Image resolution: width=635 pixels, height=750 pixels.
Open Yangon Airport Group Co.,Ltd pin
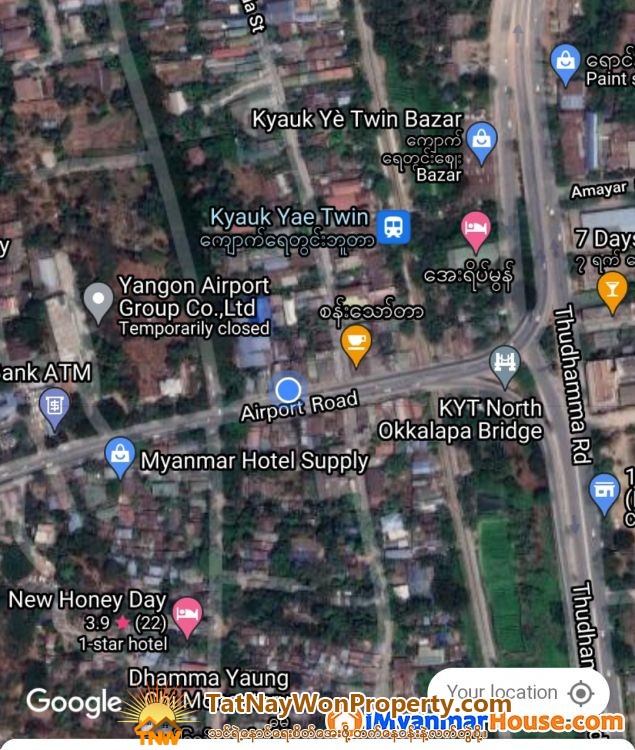click(97, 299)
